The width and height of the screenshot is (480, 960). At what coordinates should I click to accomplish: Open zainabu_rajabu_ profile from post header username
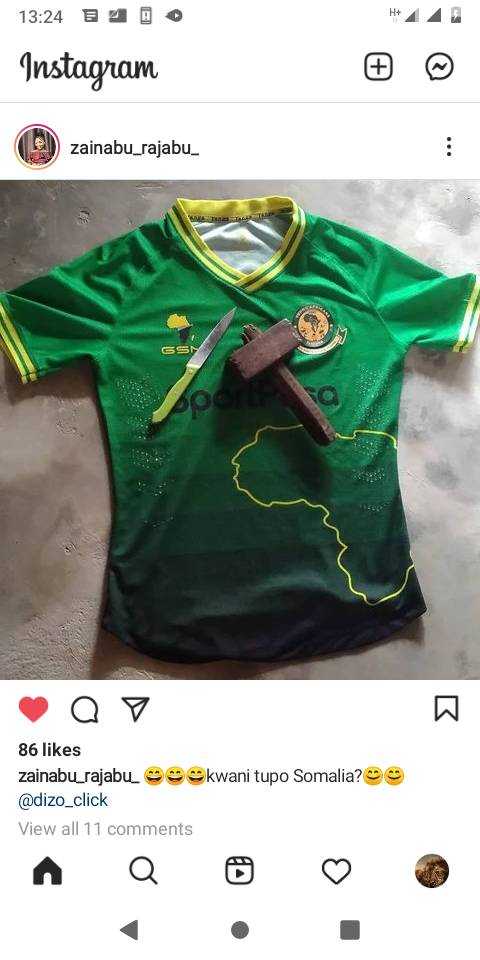[x=135, y=148]
